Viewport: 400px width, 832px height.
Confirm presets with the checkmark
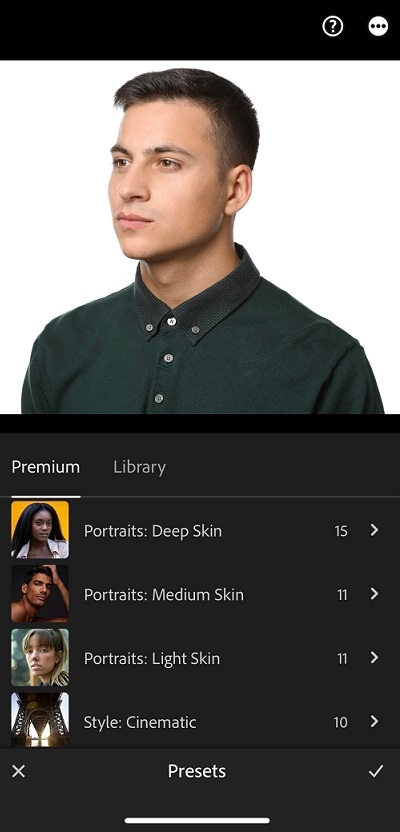tap(376, 771)
